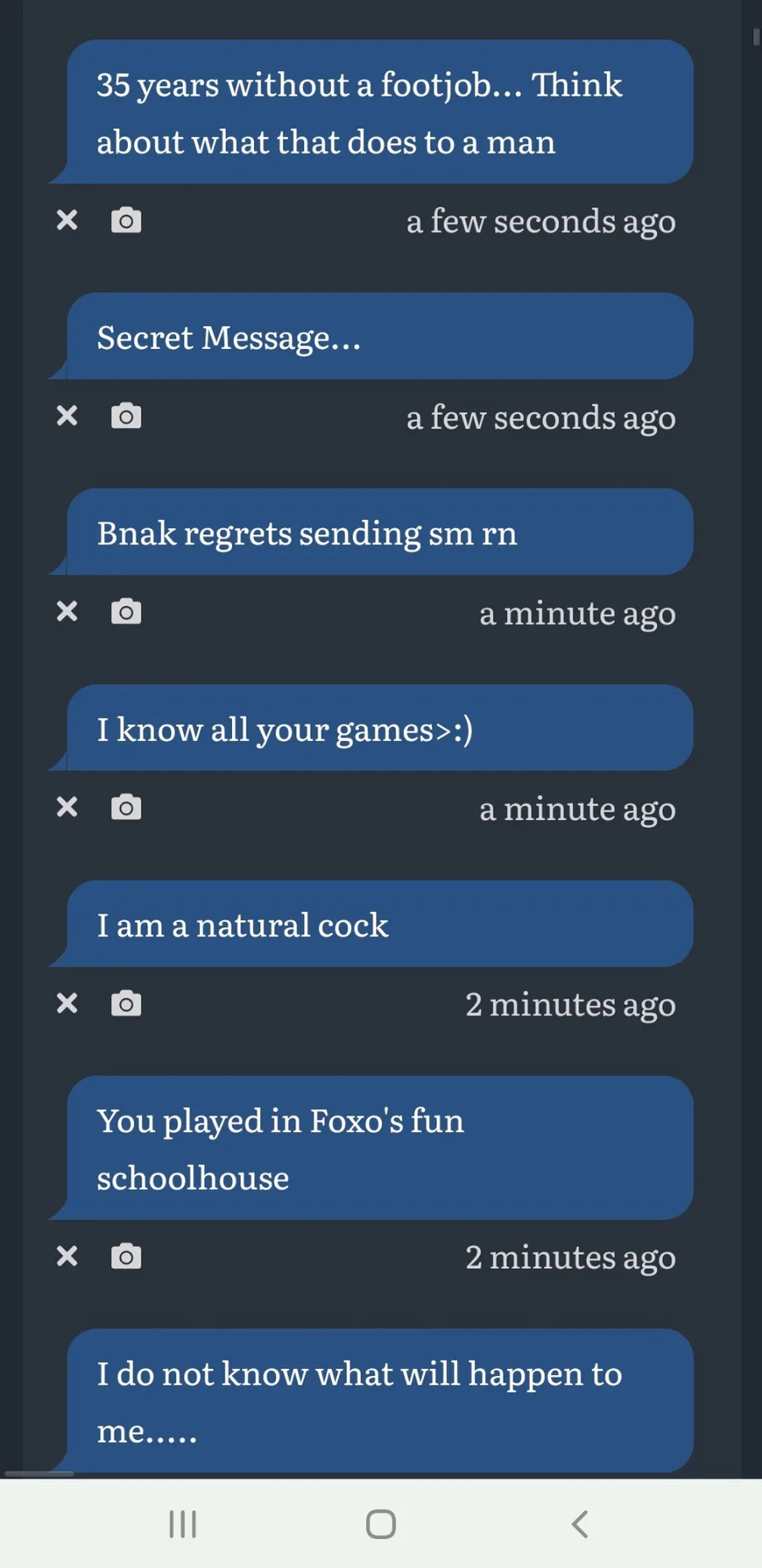
Task: Tap the Android home button
Action: (x=379, y=1524)
